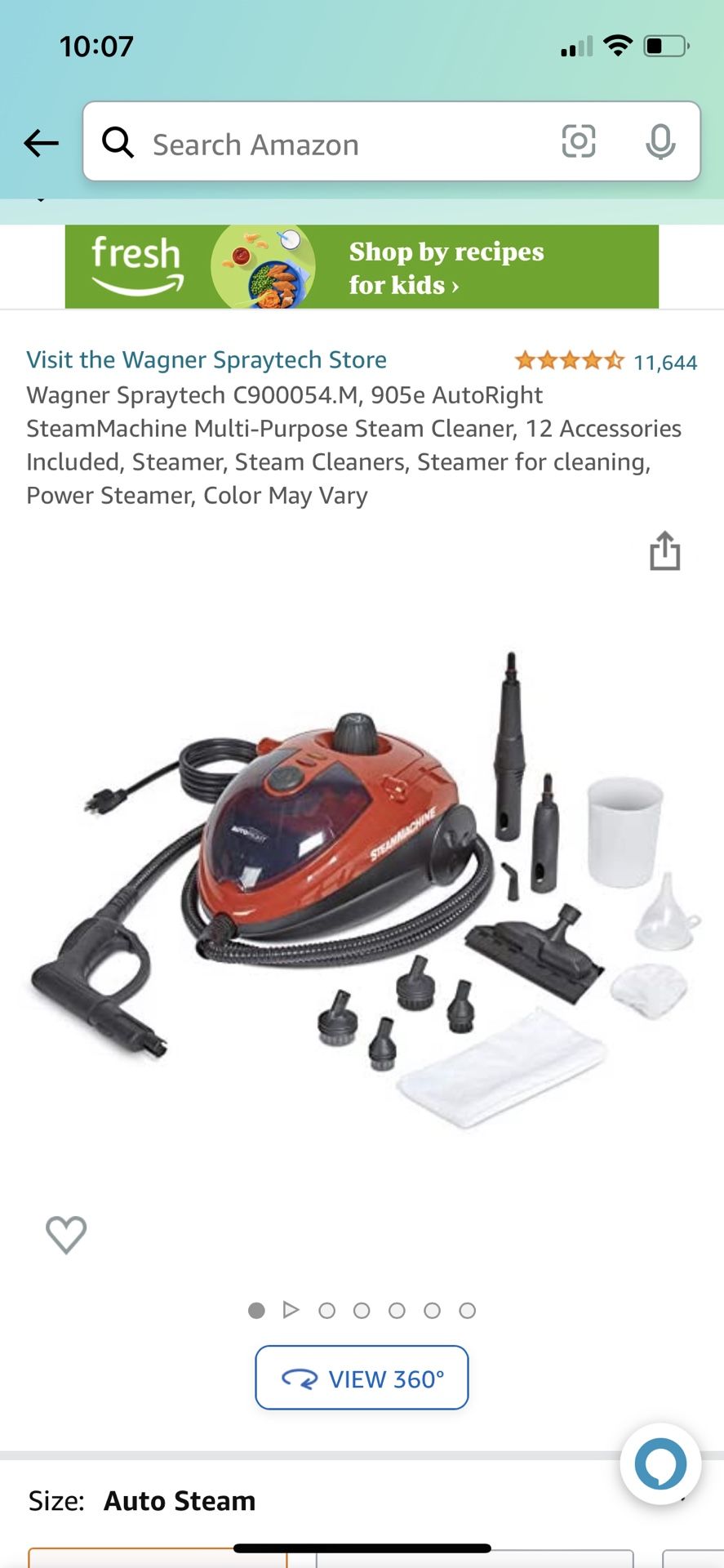Share this product
Image resolution: width=724 pixels, height=1568 pixels.
pos(664,550)
